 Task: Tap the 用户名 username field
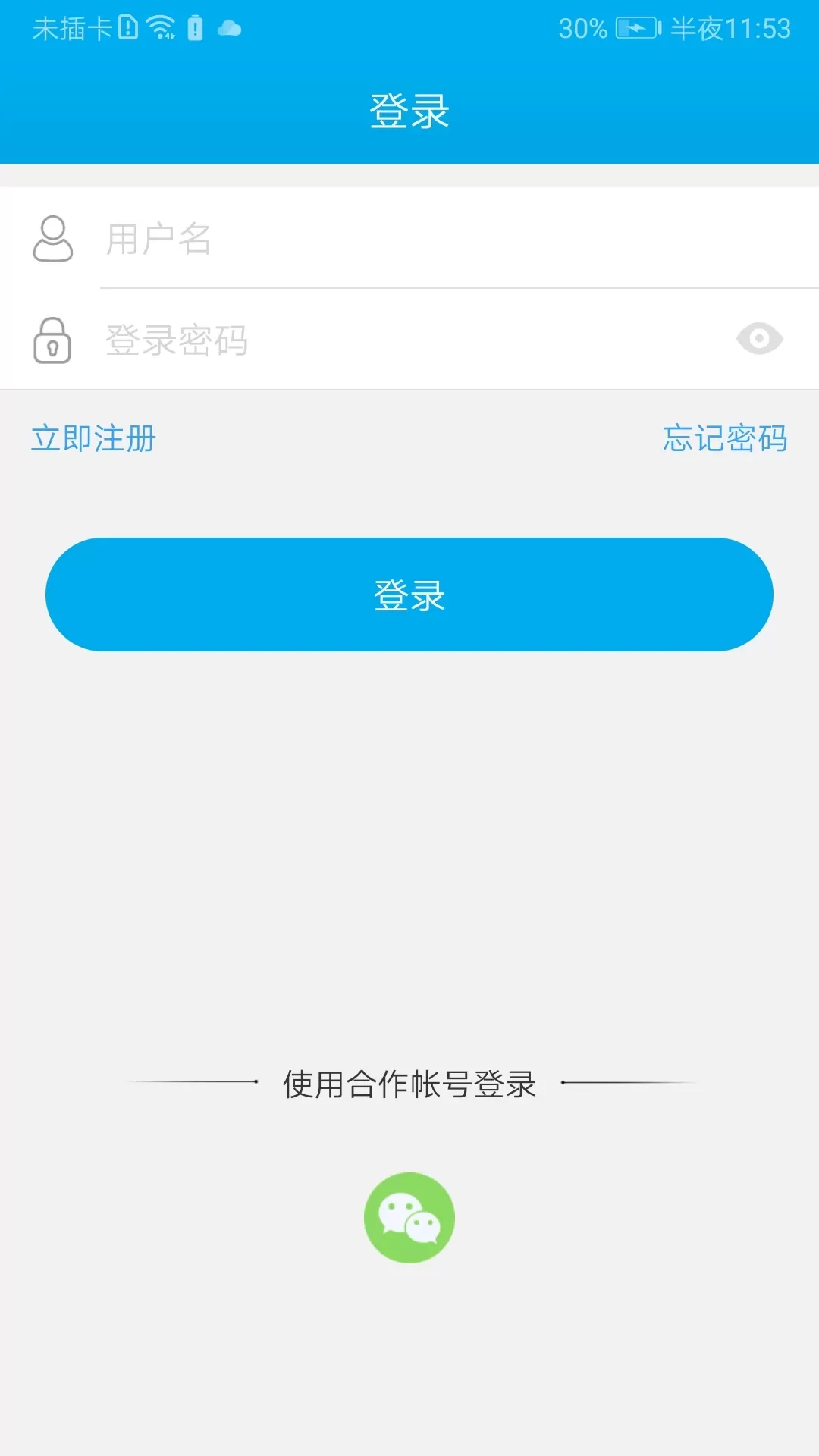pos(459,238)
